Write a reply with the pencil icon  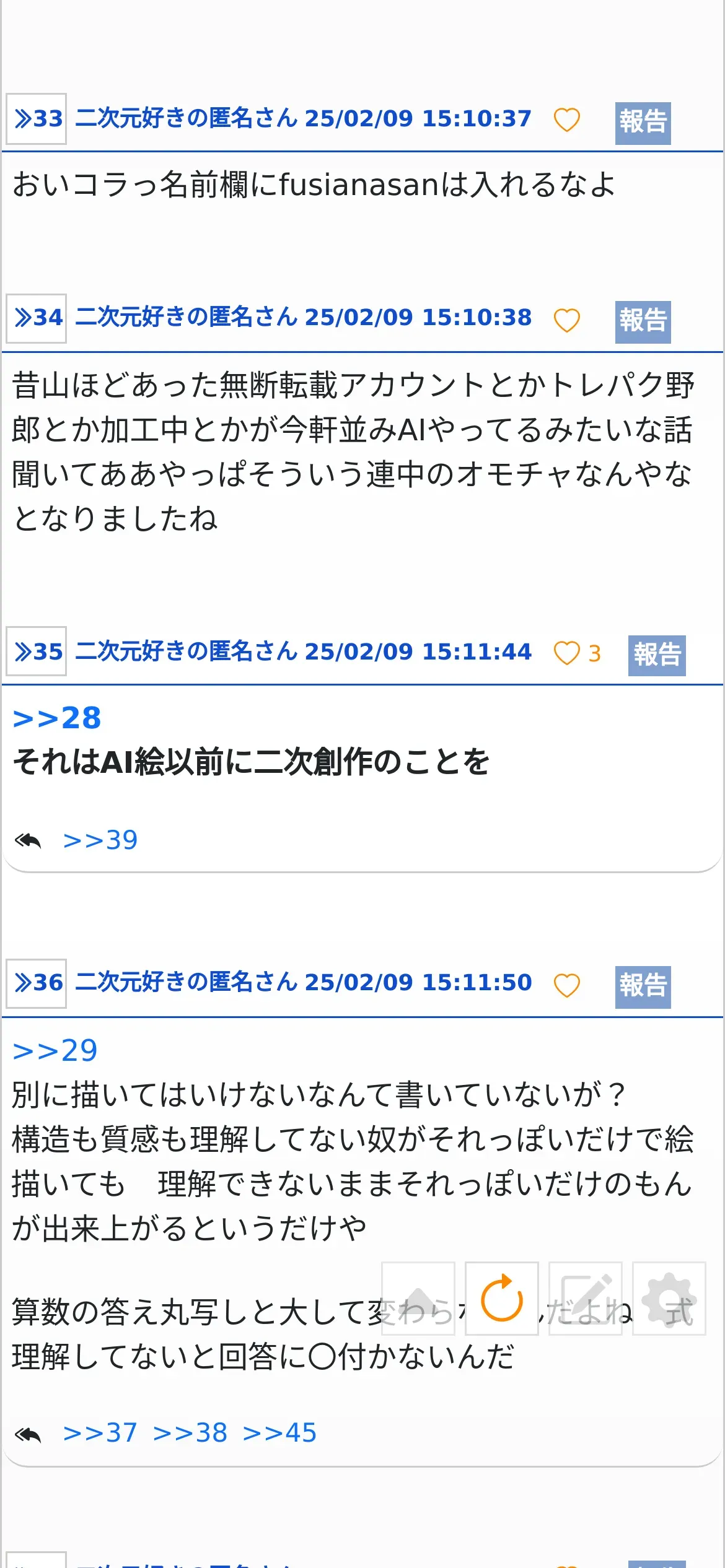coord(586,1299)
